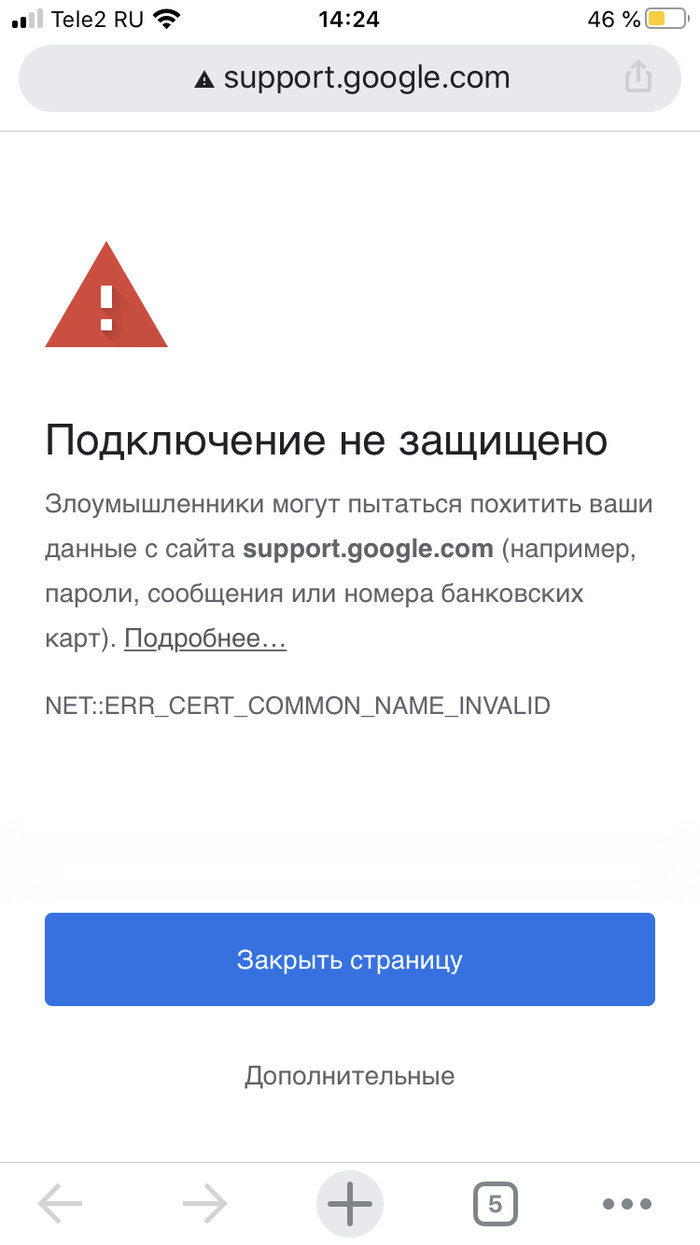Image resolution: width=700 pixels, height=1245 pixels.
Task: Go forward with the right arrow
Action: click(205, 1205)
